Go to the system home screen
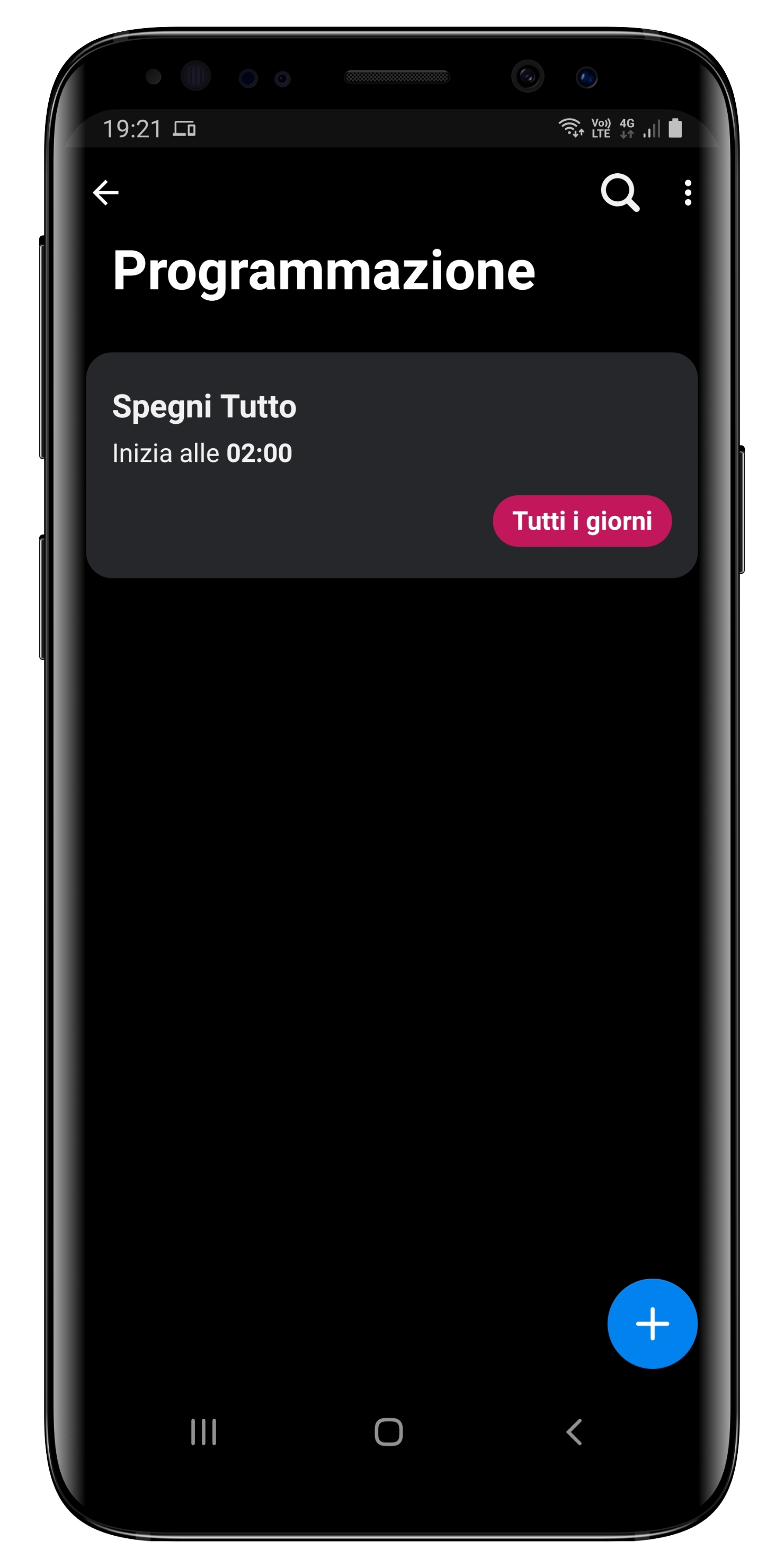Image resolution: width=784 pixels, height=1568 pixels. tap(388, 1432)
